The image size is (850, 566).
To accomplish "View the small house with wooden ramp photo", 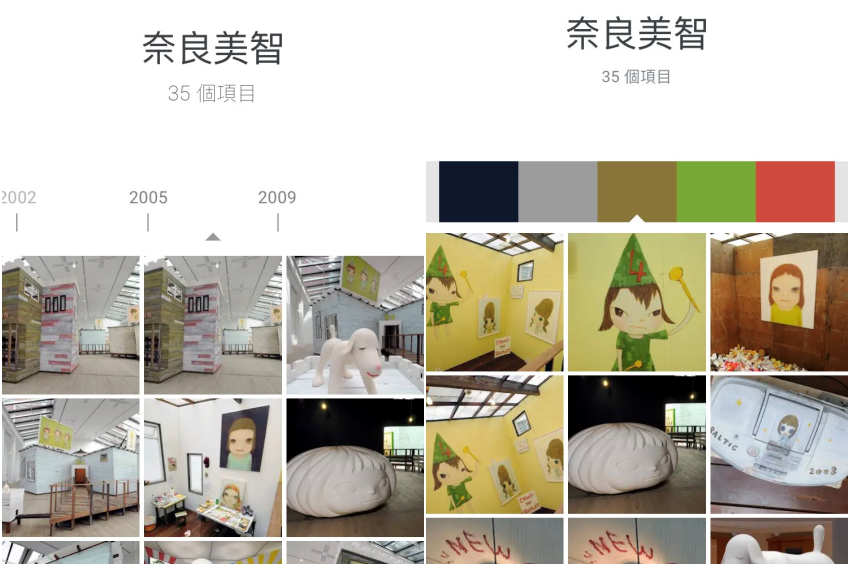I will pos(71,467).
